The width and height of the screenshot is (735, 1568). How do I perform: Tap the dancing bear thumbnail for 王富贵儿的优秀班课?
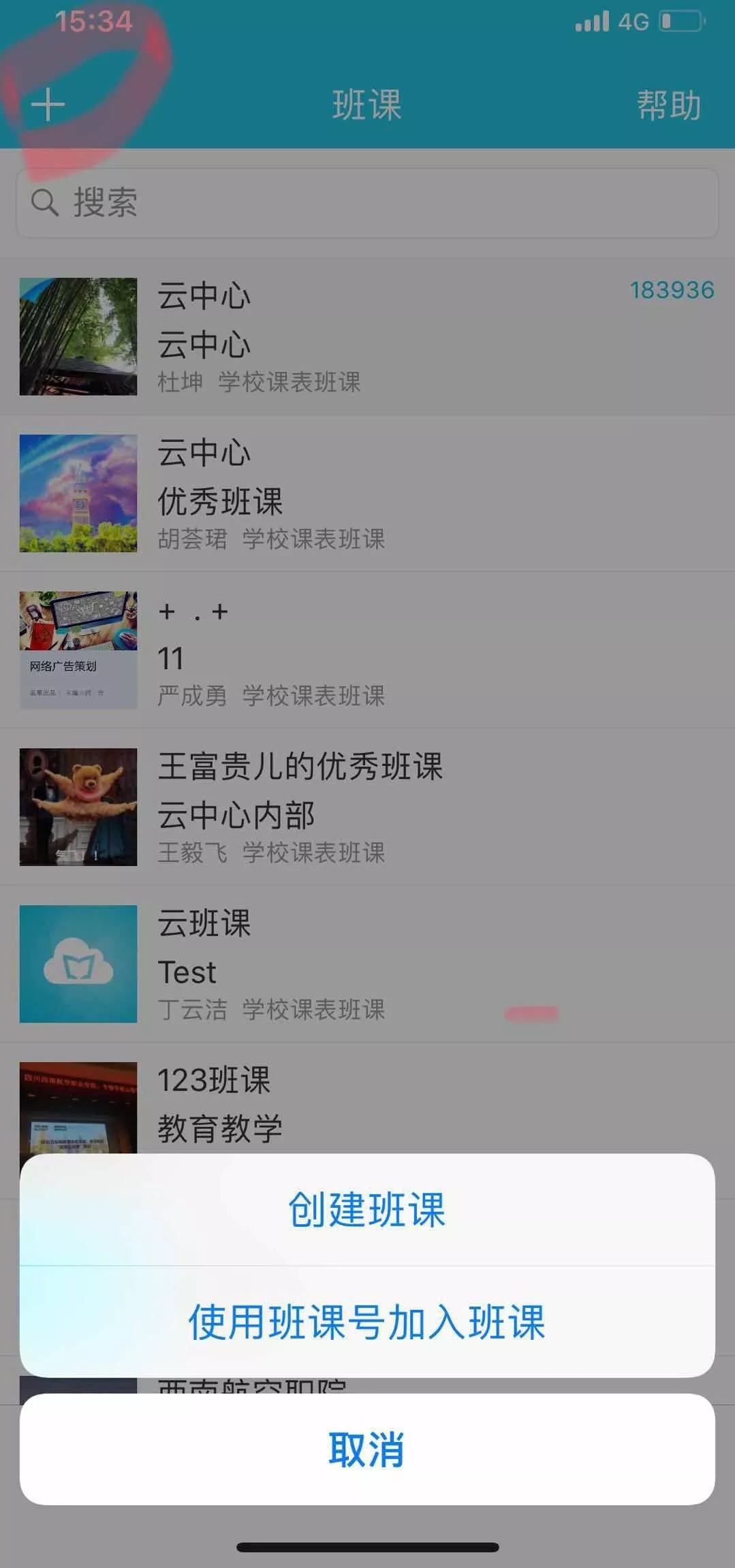tap(77, 807)
